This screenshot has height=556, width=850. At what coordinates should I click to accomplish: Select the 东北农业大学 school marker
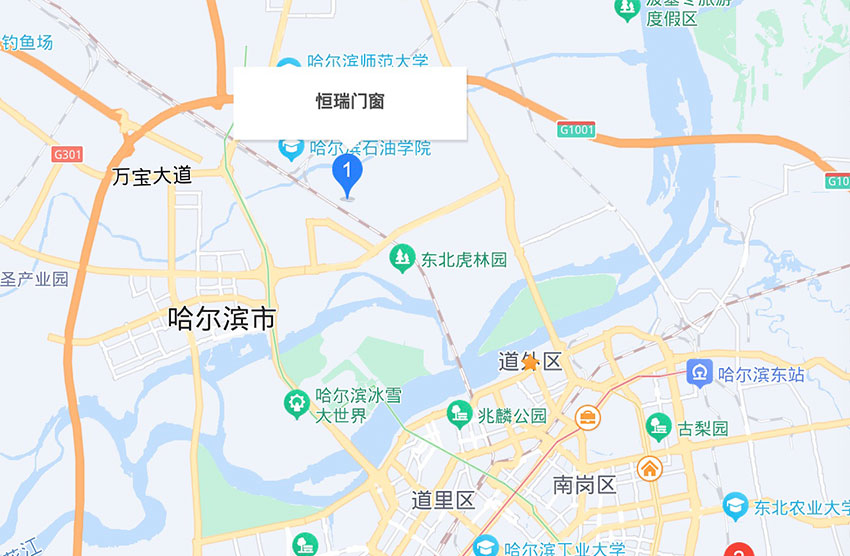tap(736, 506)
